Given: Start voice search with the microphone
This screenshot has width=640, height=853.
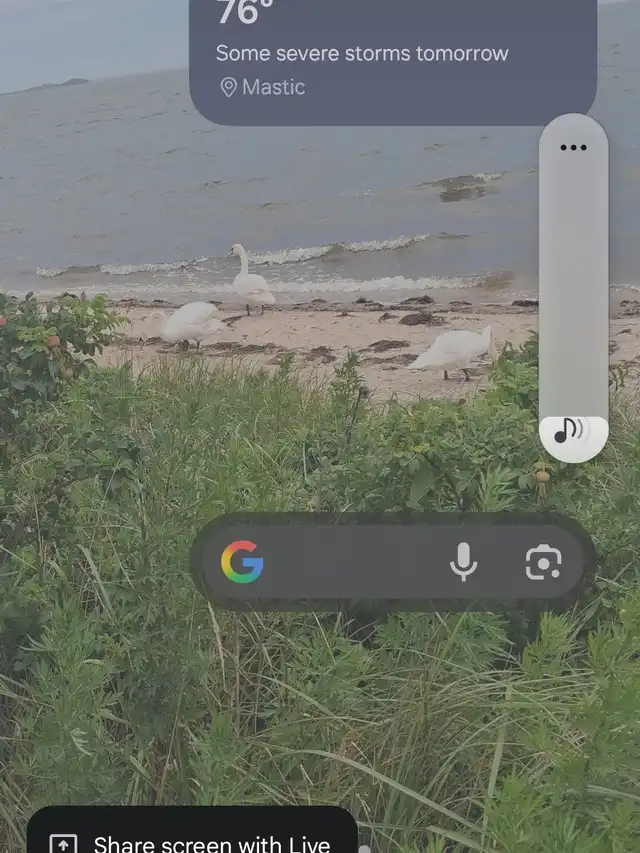Looking at the screenshot, I should tap(463, 563).
